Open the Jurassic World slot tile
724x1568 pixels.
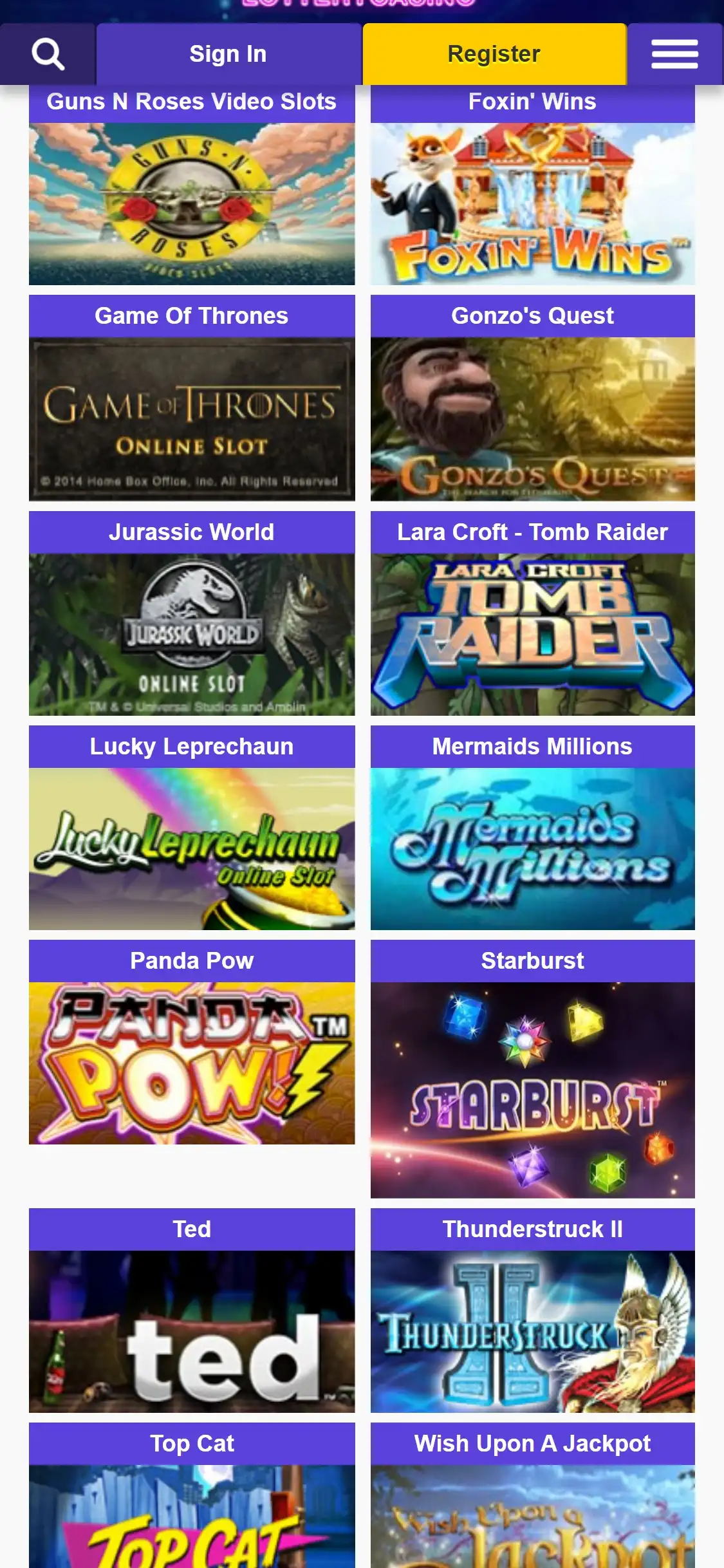pyautogui.click(x=192, y=634)
